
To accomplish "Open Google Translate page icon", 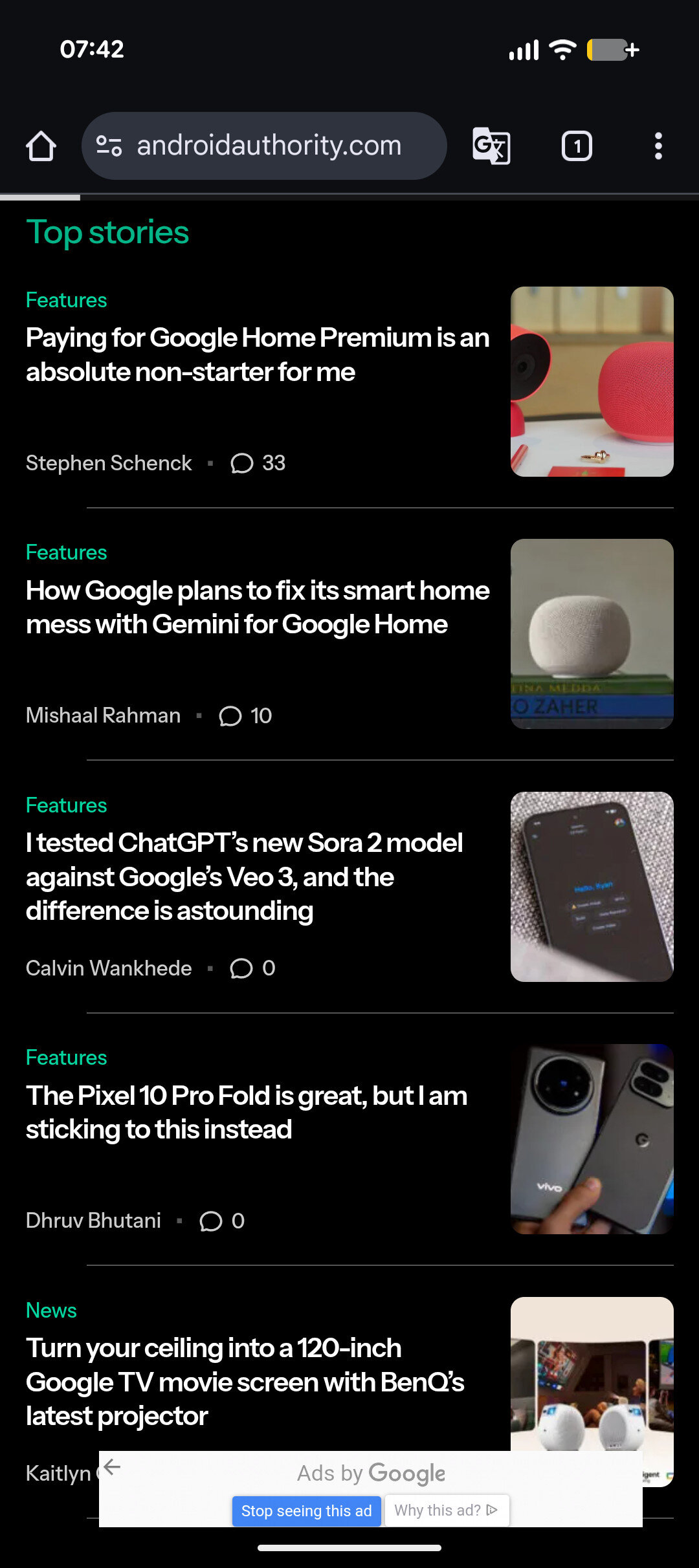I will coord(491,146).
